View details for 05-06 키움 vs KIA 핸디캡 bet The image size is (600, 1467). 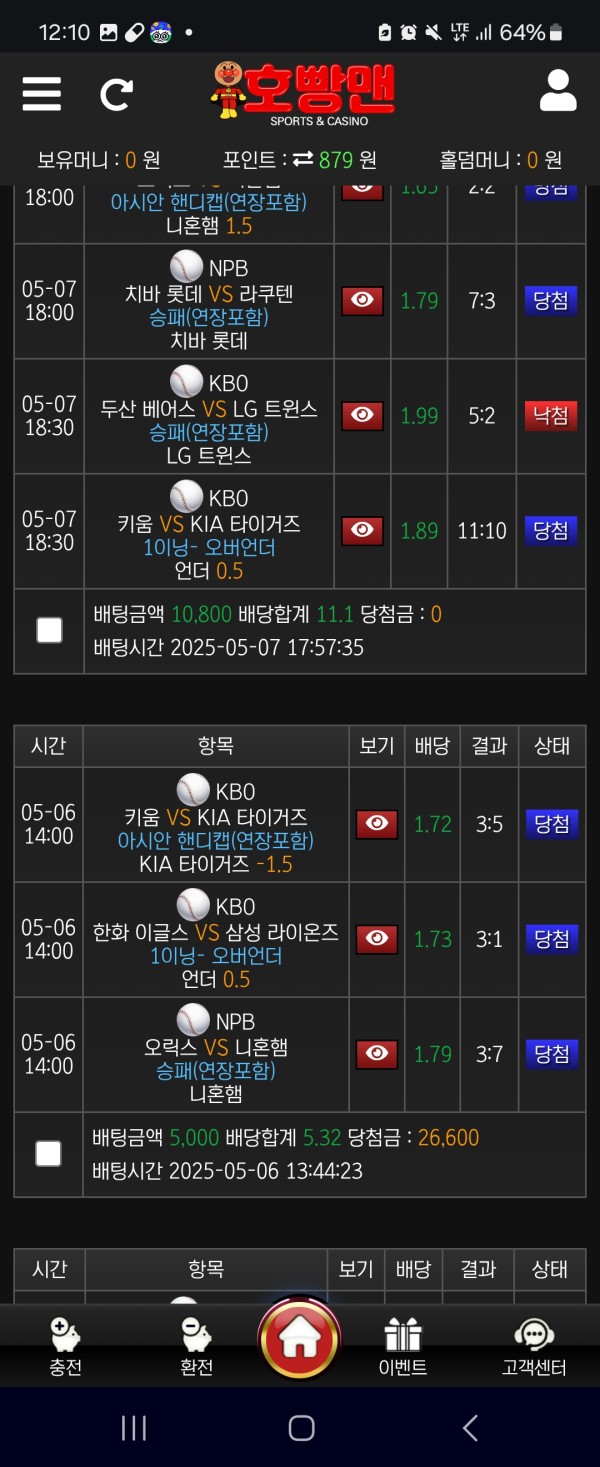coord(376,824)
